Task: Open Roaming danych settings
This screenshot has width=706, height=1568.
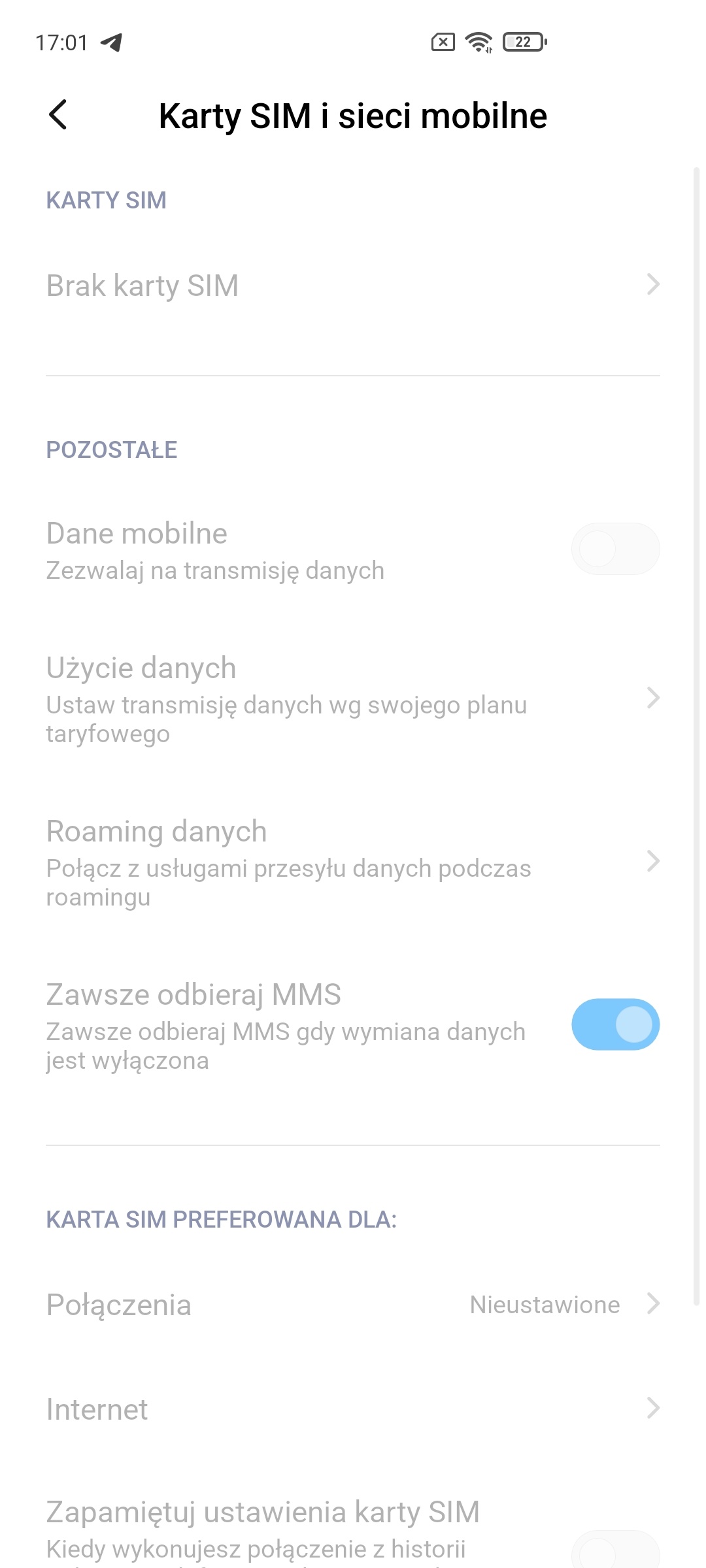Action: (353, 861)
